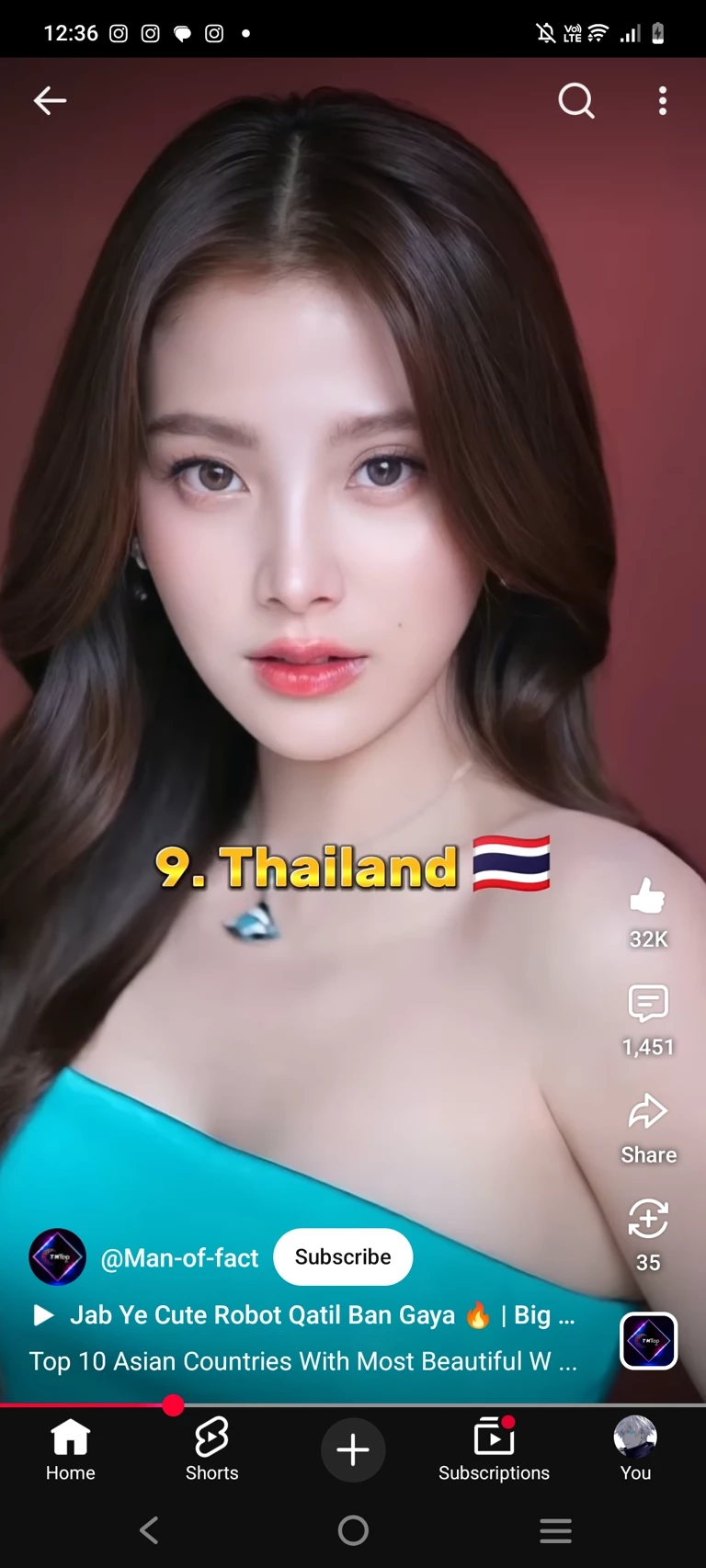Go back using the top arrow

coord(50,100)
